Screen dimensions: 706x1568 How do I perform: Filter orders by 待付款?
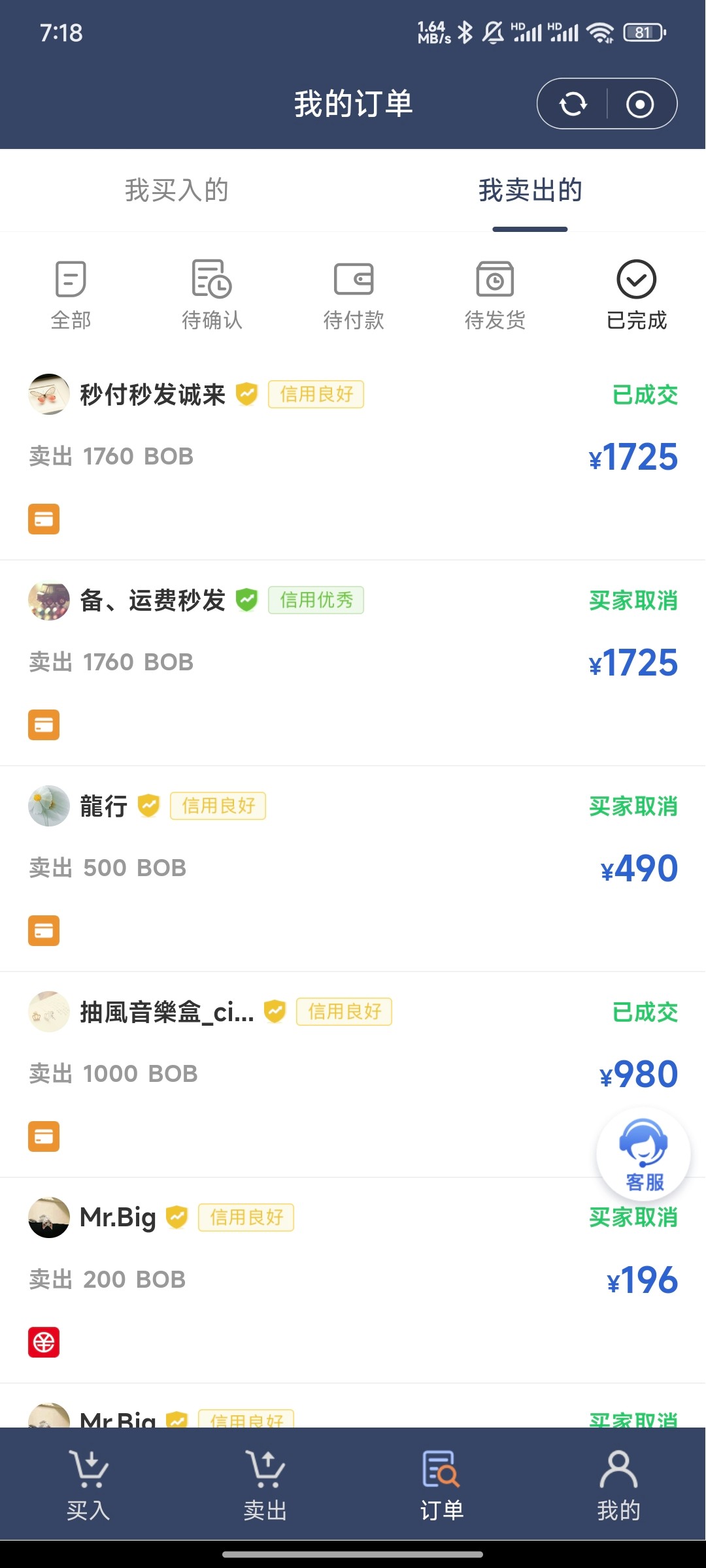click(x=353, y=295)
